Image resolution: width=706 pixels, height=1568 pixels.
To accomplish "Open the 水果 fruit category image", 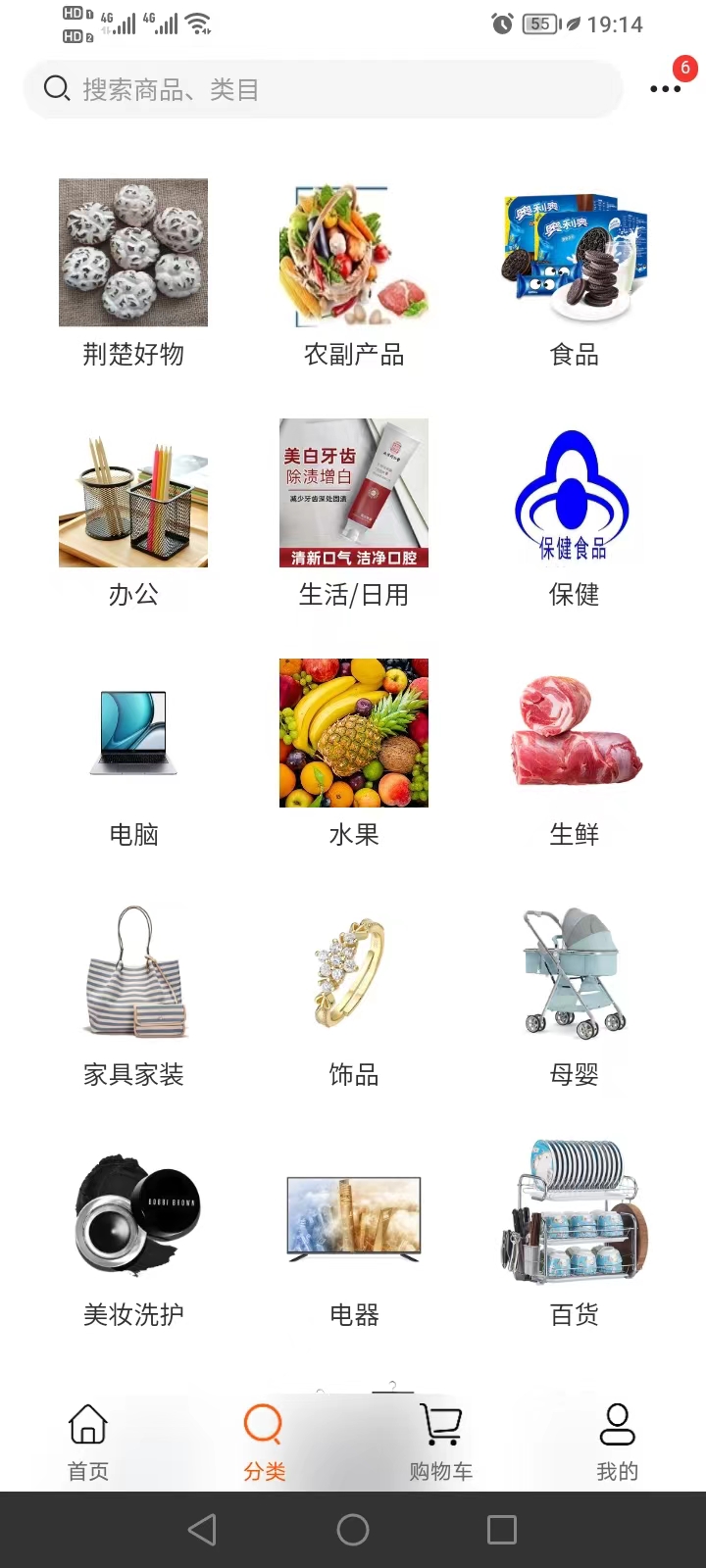I will coord(353,733).
